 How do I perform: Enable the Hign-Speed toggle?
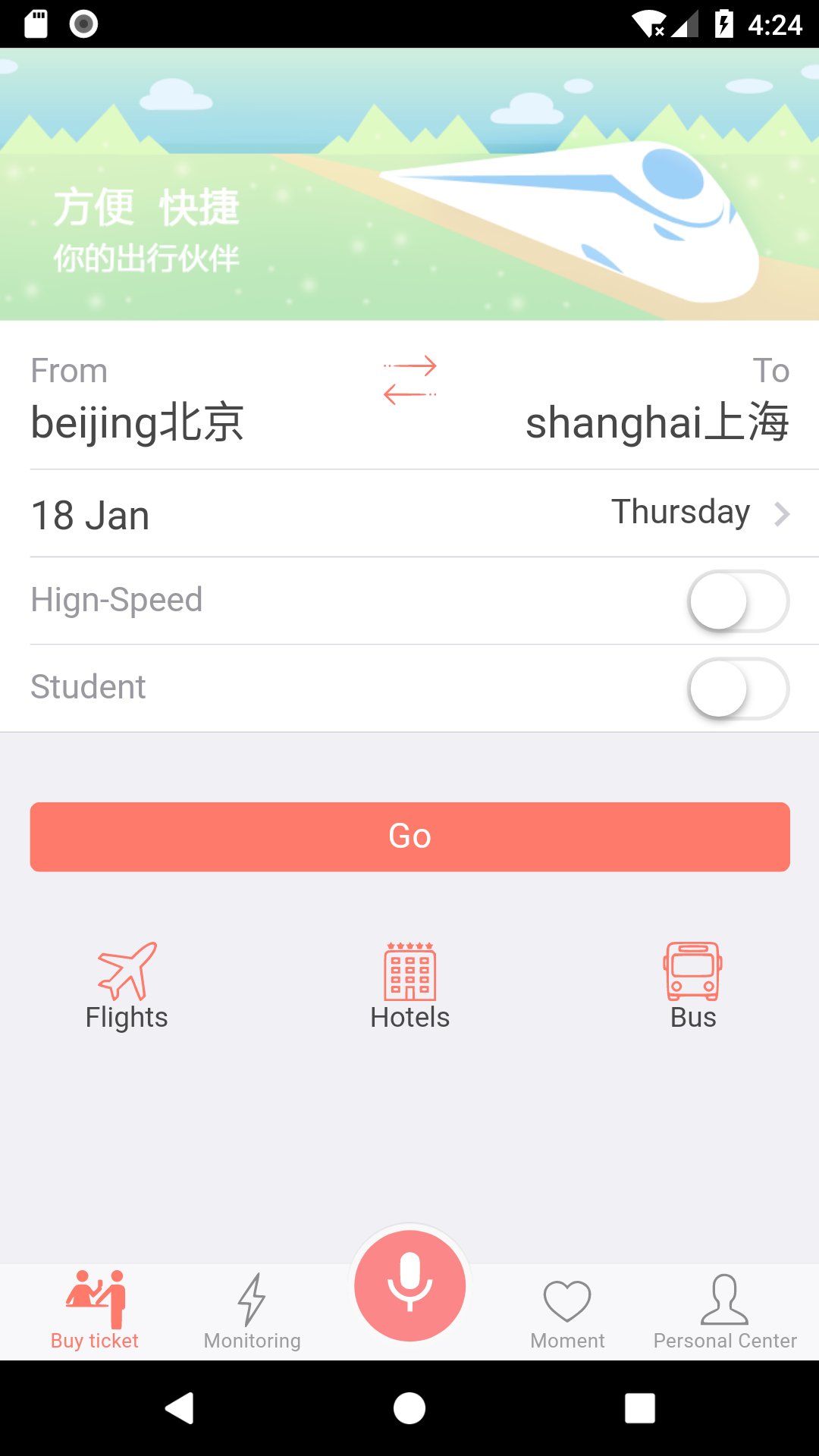(738, 601)
